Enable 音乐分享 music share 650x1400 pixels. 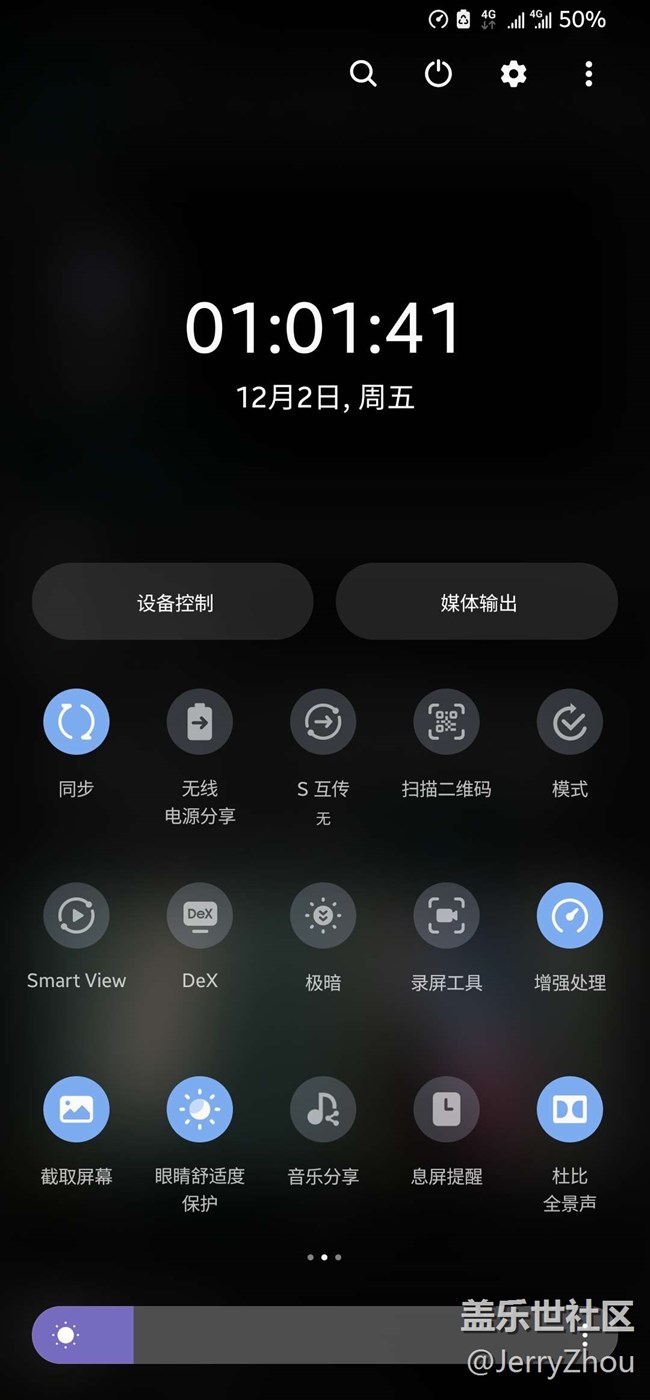click(323, 1109)
